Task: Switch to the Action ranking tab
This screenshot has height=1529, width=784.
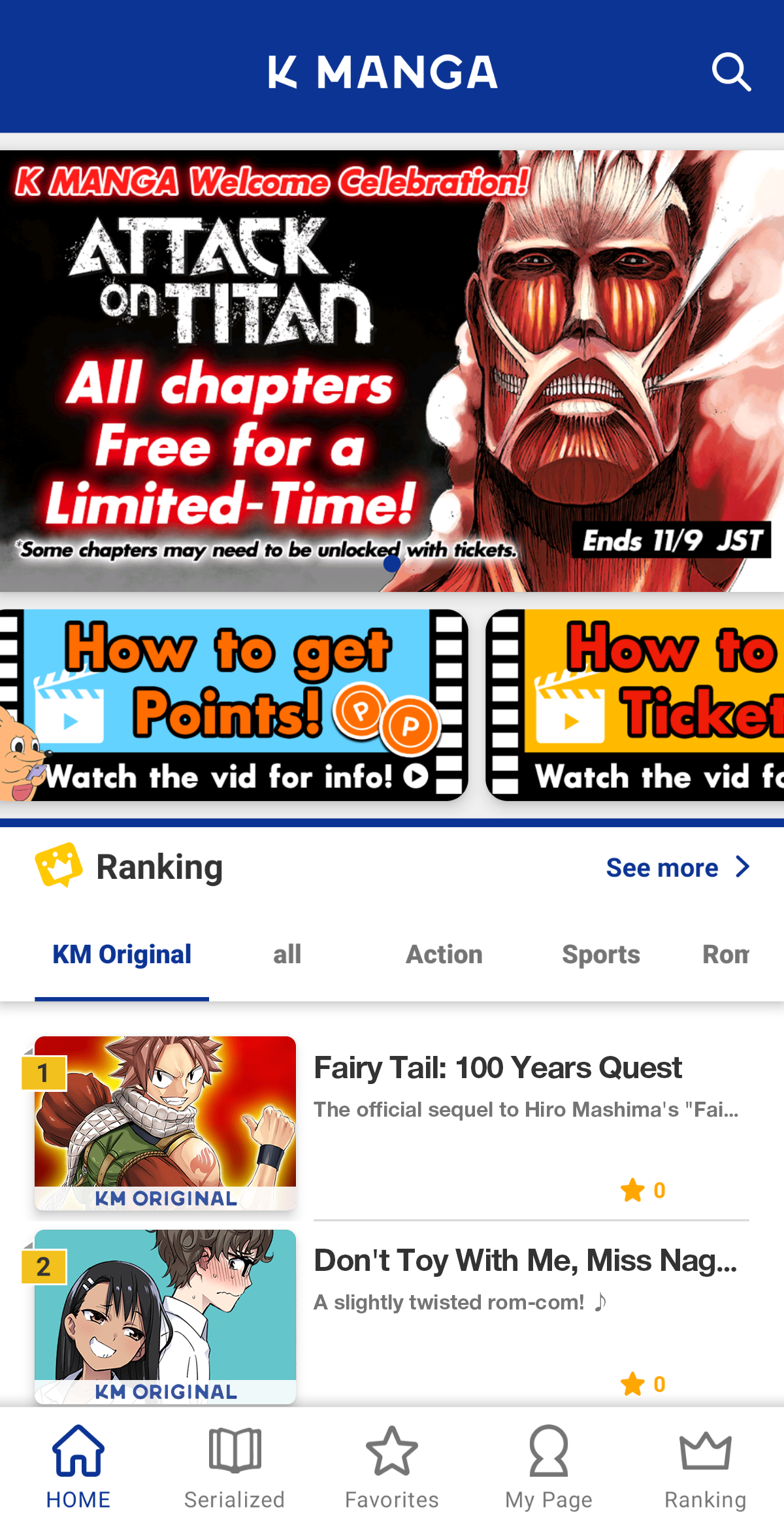Action: pos(444,954)
